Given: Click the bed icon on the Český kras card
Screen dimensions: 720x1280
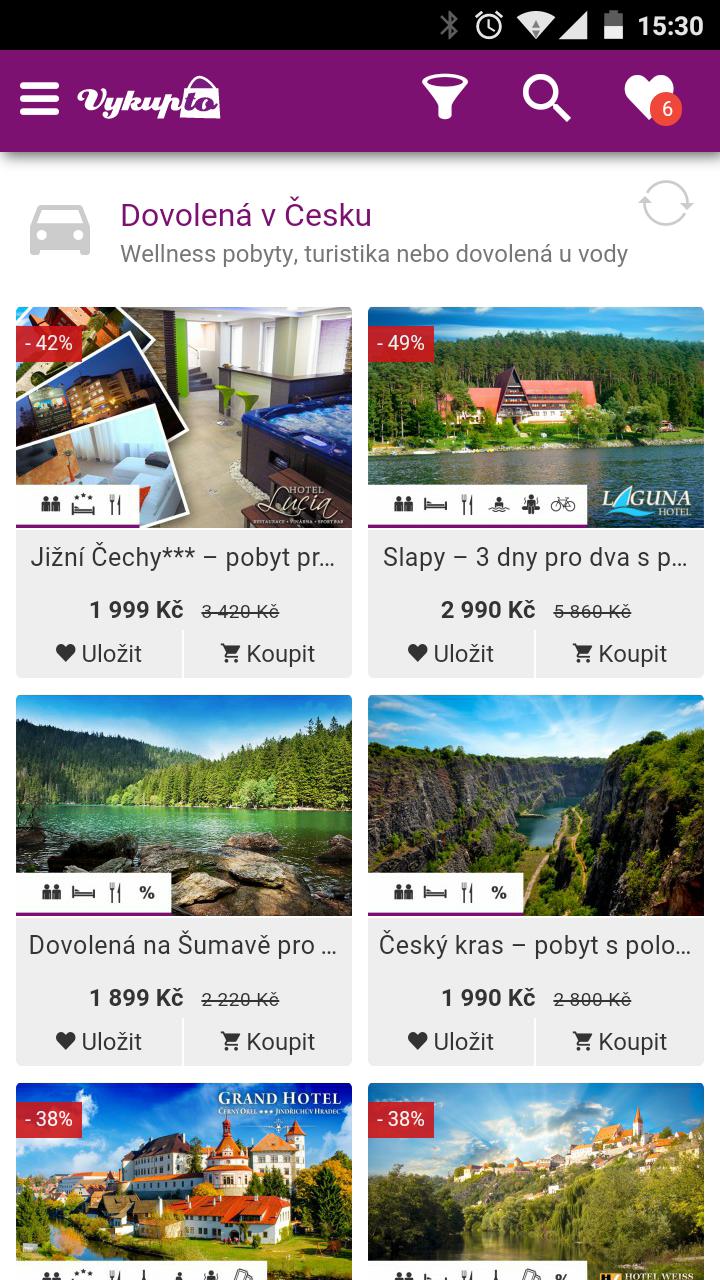Looking at the screenshot, I should (x=437, y=891).
